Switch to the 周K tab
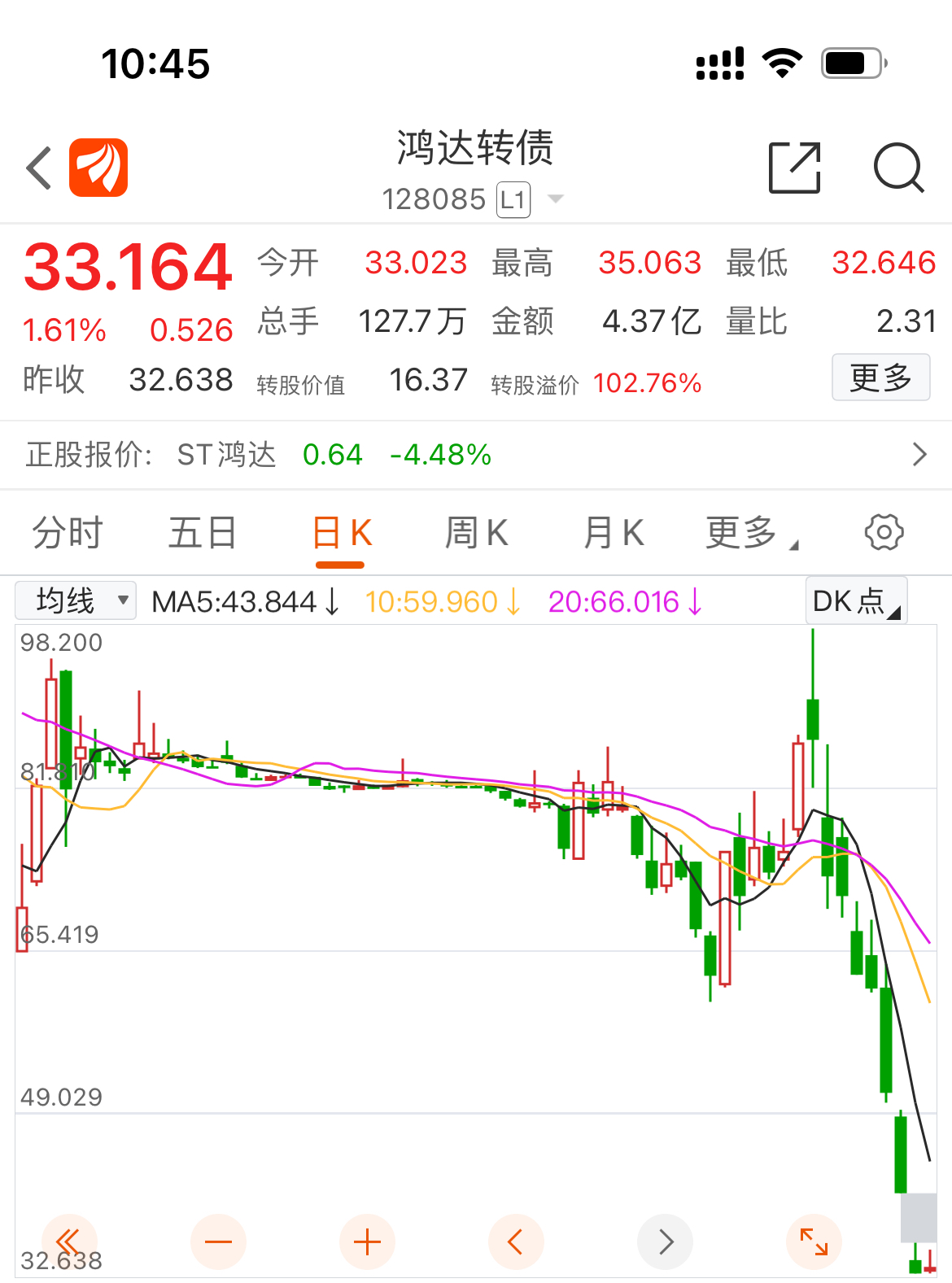The width and height of the screenshot is (952, 1283). [476, 534]
